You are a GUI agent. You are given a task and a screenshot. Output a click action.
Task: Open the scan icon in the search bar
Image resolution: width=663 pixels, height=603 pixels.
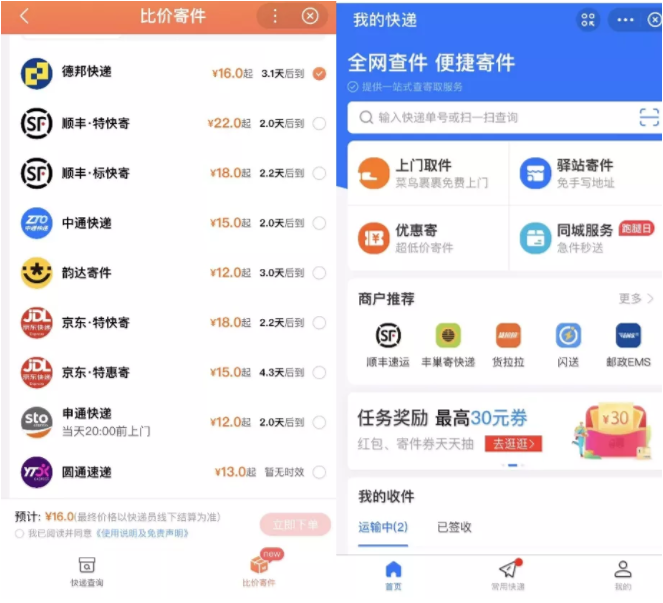649,118
